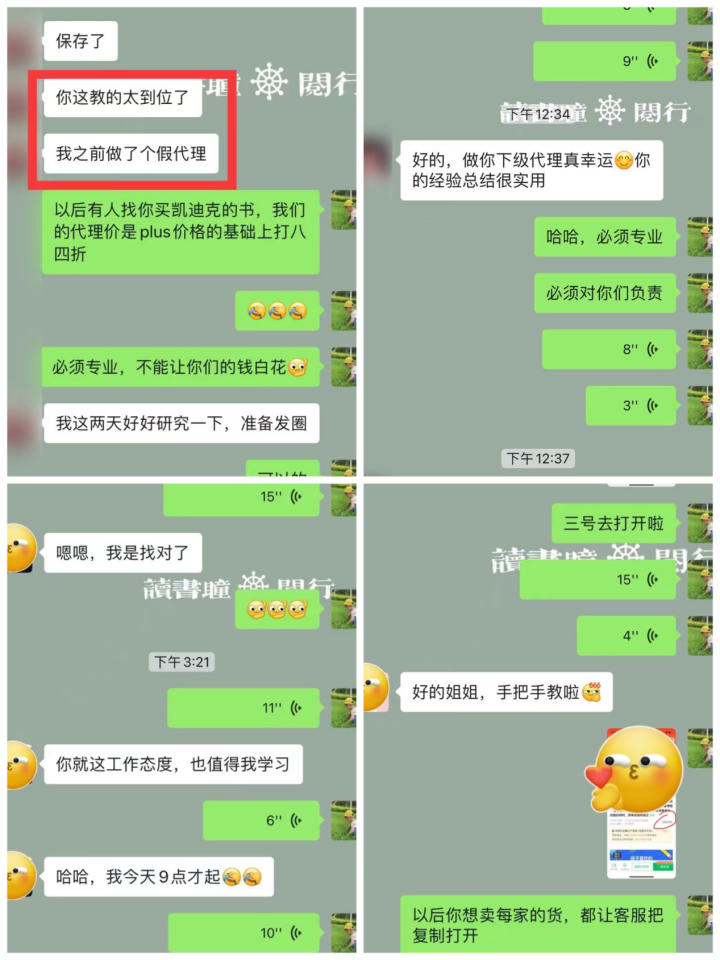Click the yellow emoji avatar beside 嗯嗯，我是找对了
The image size is (720, 960).
coord(19,549)
